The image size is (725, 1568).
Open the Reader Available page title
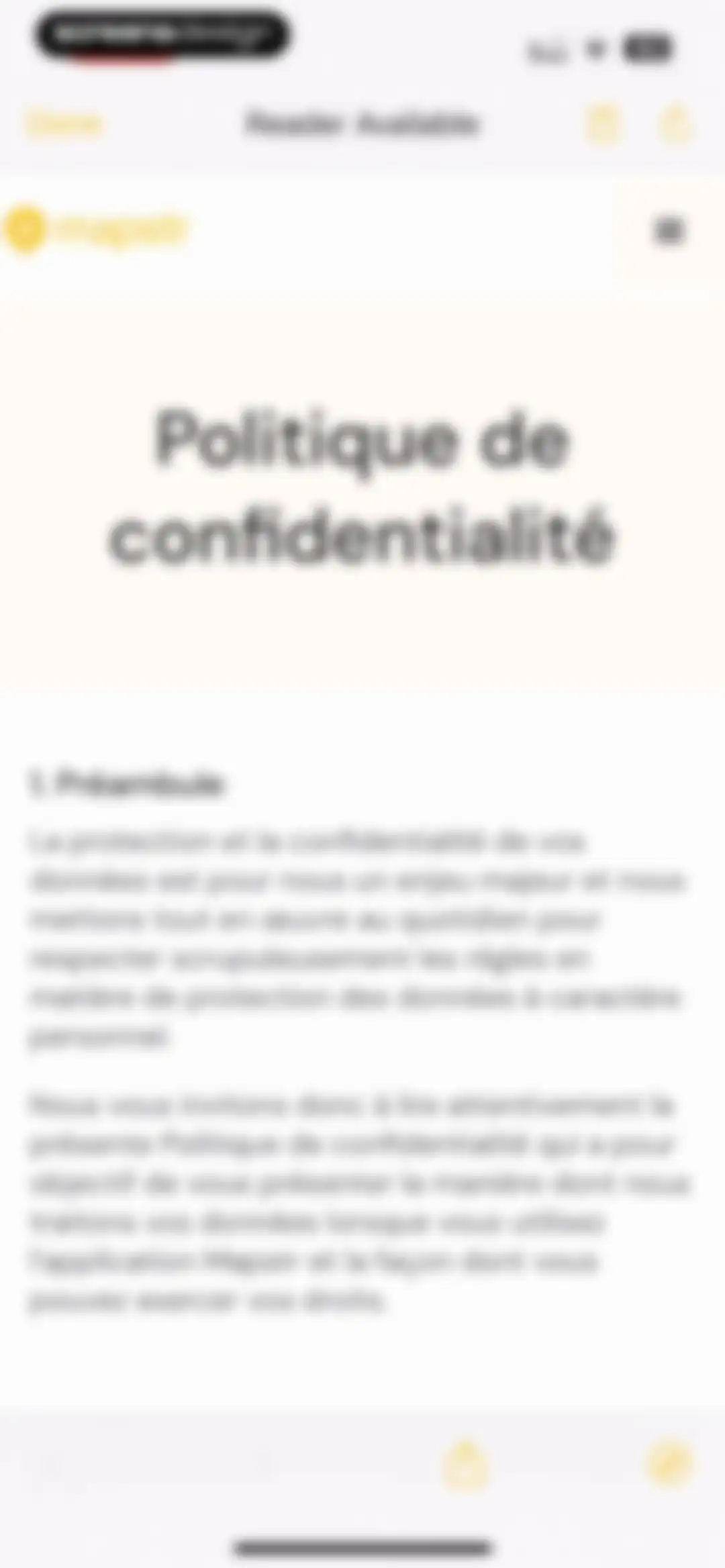pyautogui.click(x=362, y=124)
